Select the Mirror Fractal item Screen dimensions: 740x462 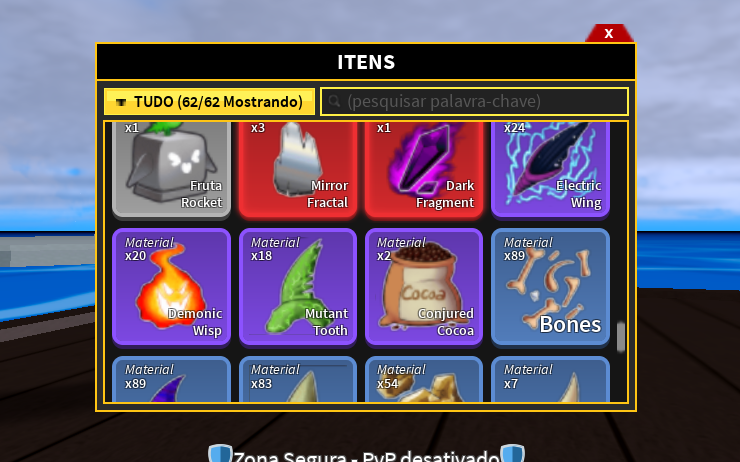tap(298, 168)
